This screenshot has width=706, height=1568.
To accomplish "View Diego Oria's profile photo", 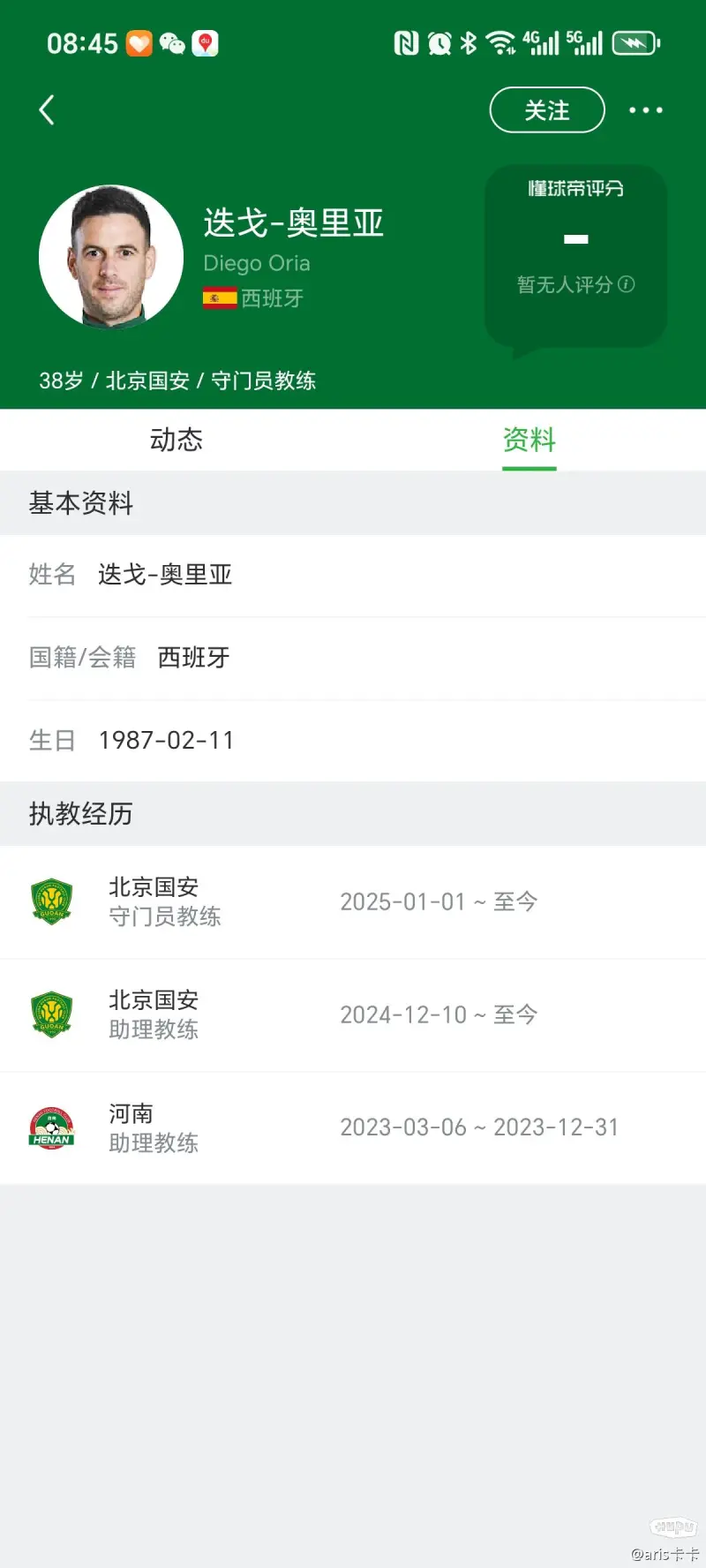I will [x=111, y=257].
